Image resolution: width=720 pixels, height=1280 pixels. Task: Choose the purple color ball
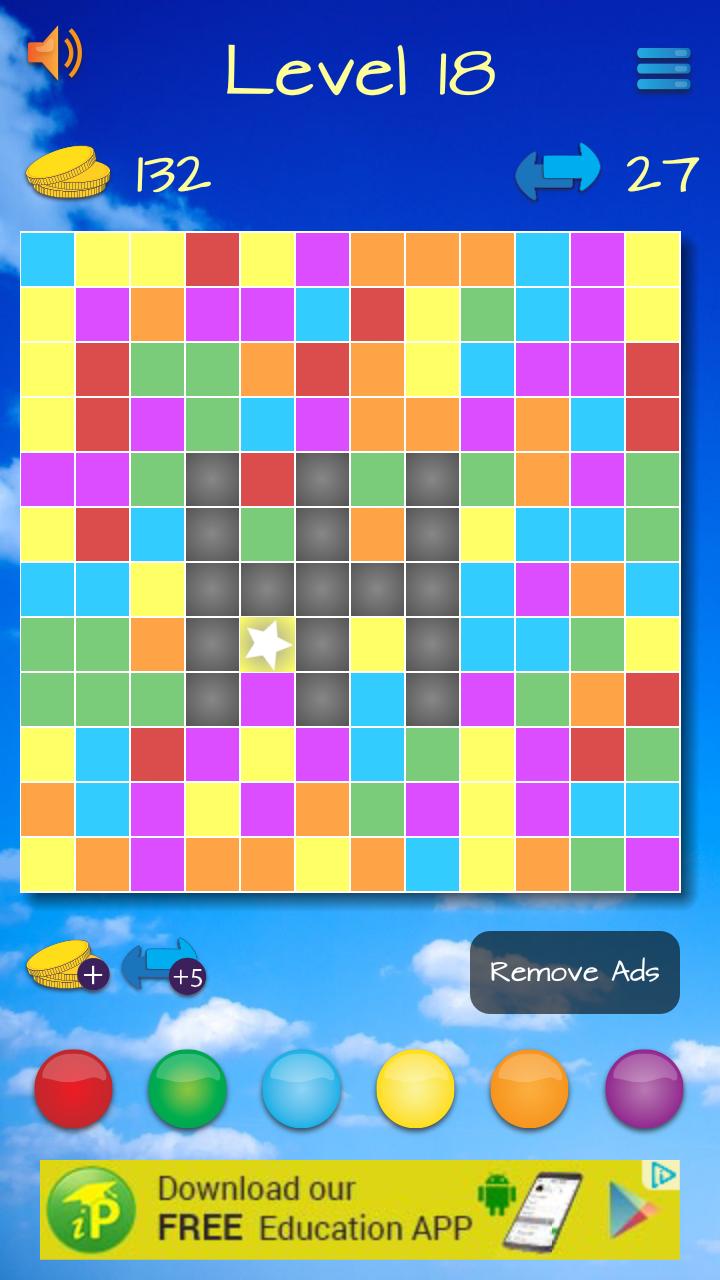644,1089
